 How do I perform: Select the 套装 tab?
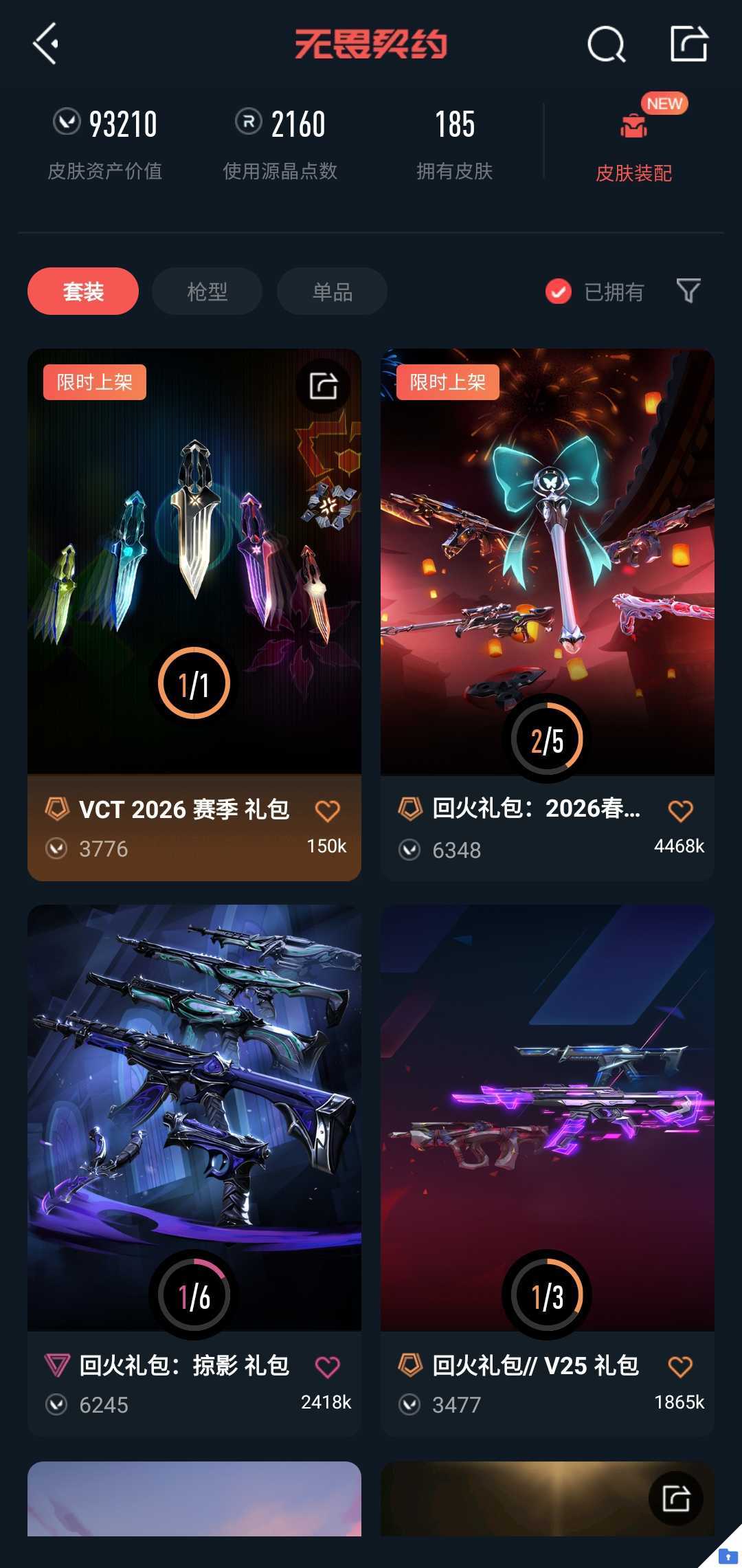point(83,291)
